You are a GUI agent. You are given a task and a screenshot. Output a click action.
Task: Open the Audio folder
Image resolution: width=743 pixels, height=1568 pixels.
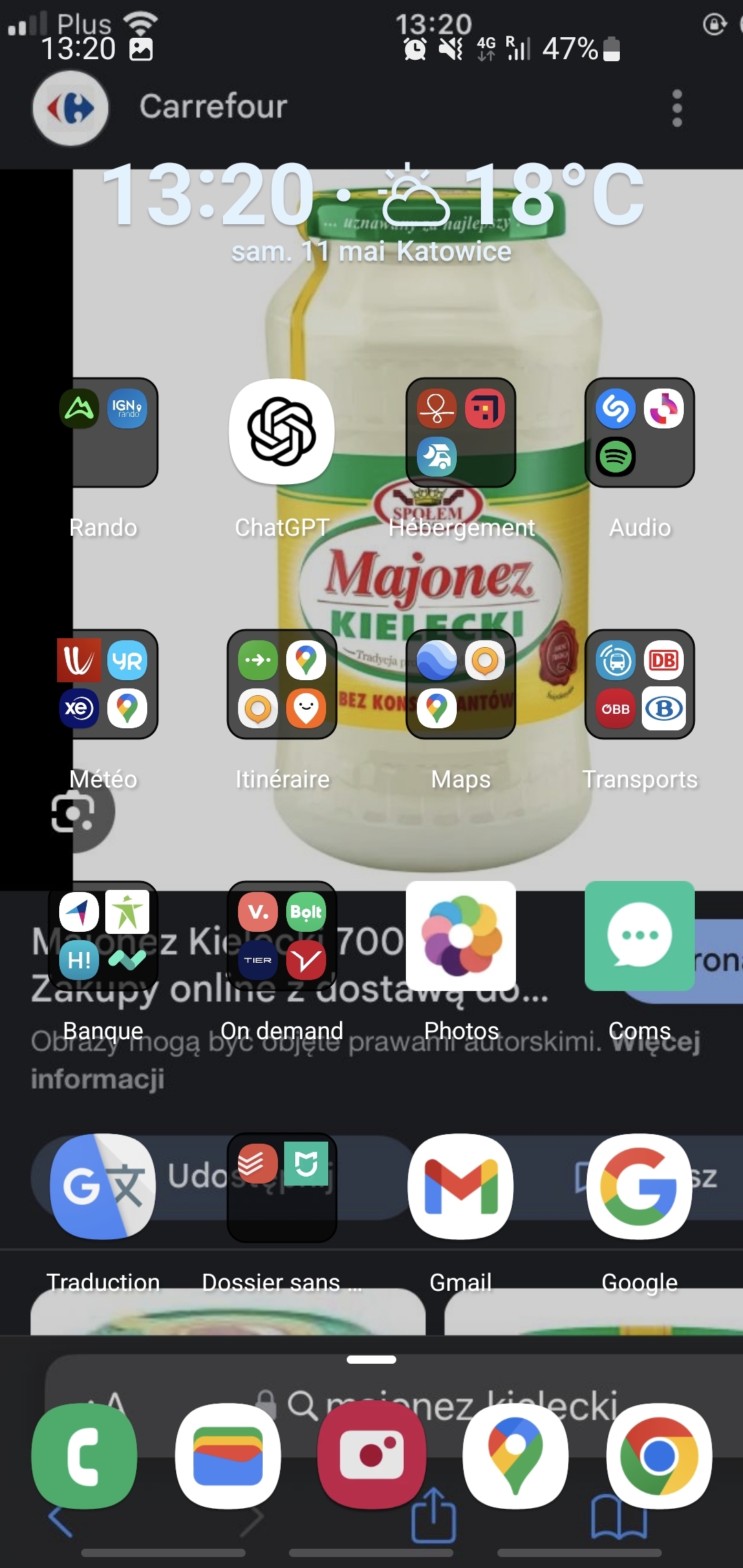(x=639, y=432)
